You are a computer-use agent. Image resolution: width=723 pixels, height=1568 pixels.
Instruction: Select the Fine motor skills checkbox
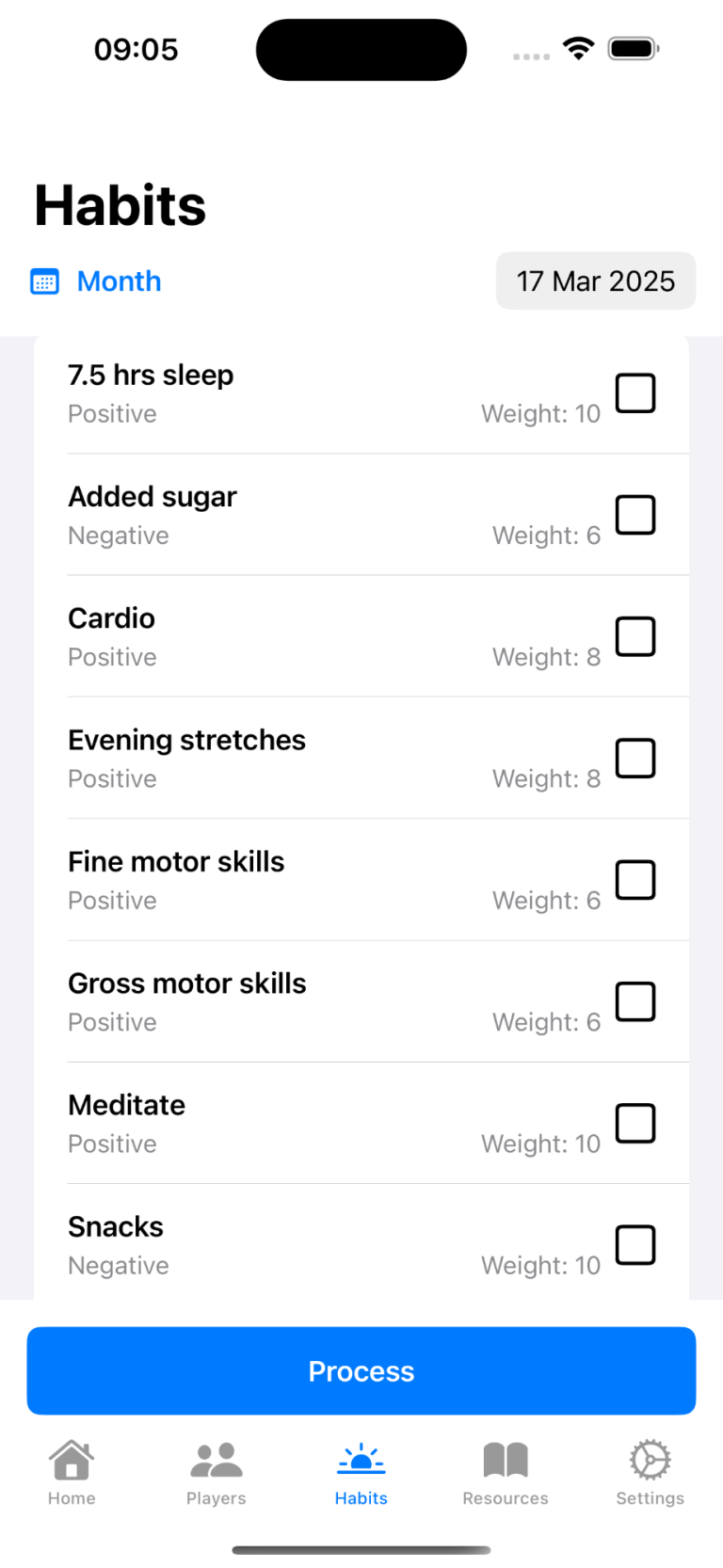pyautogui.click(x=635, y=880)
